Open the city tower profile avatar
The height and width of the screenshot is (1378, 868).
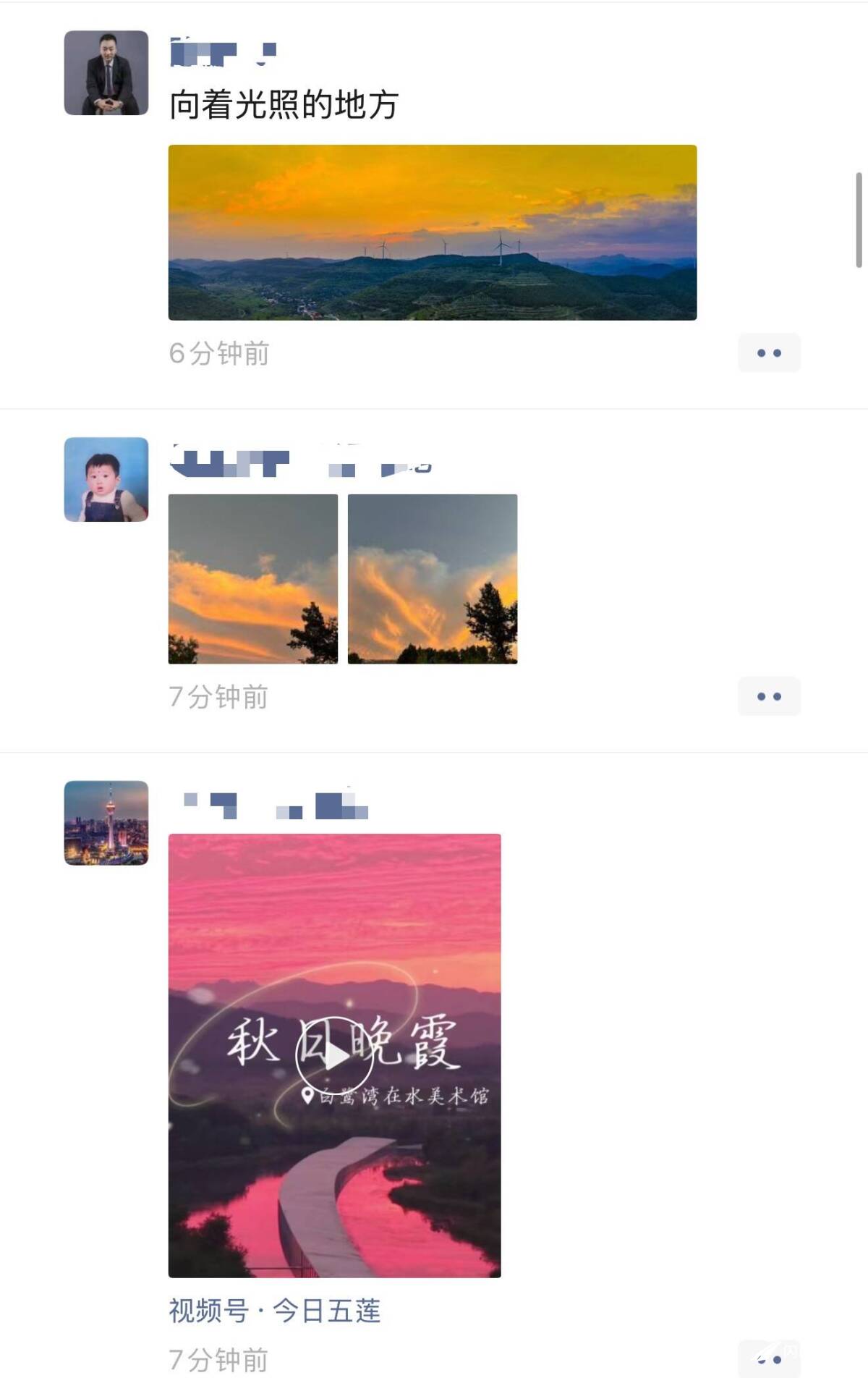pyautogui.click(x=106, y=823)
